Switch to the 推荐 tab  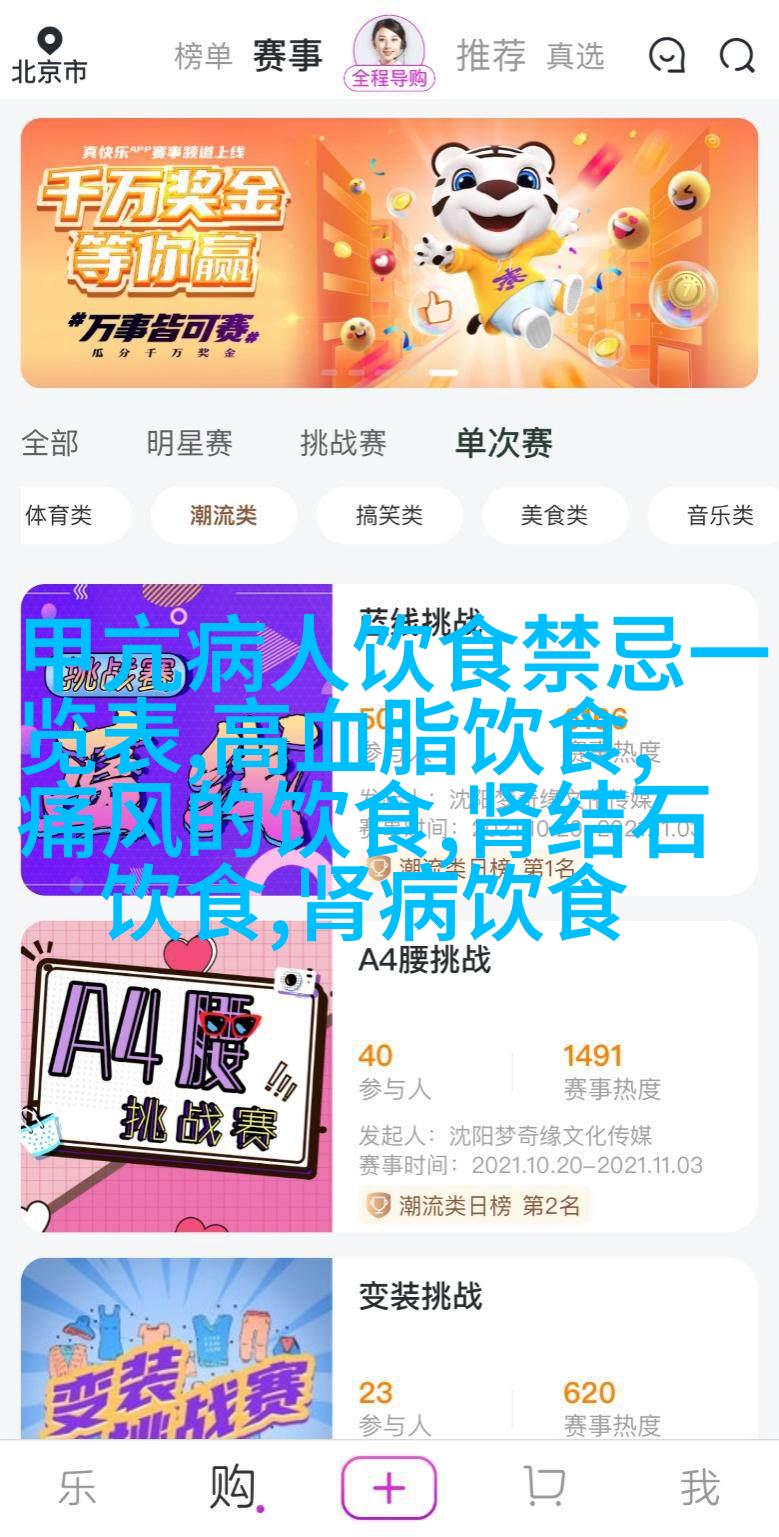click(492, 56)
